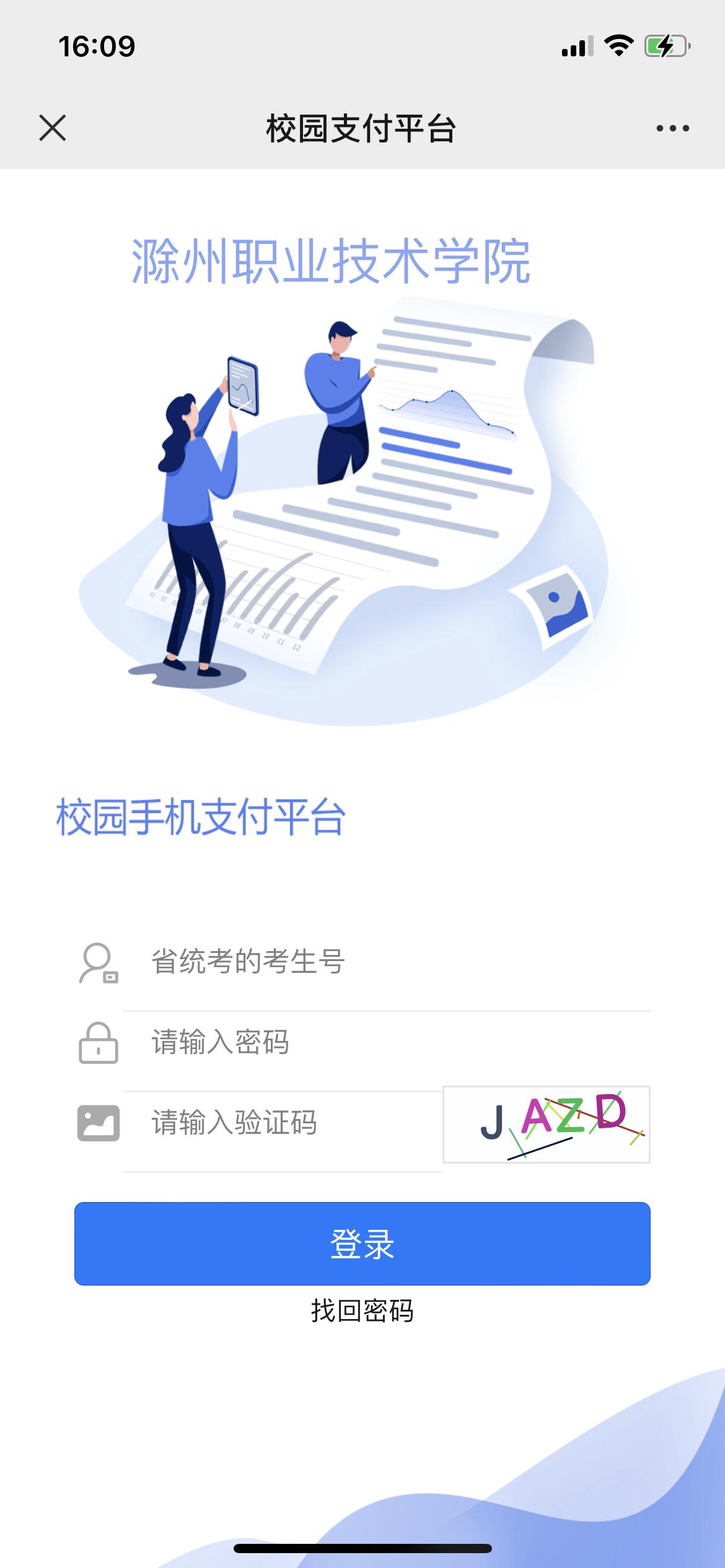Image resolution: width=725 pixels, height=1568 pixels.
Task: Close the 校园支付平台 page
Action: tap(53, 128)
